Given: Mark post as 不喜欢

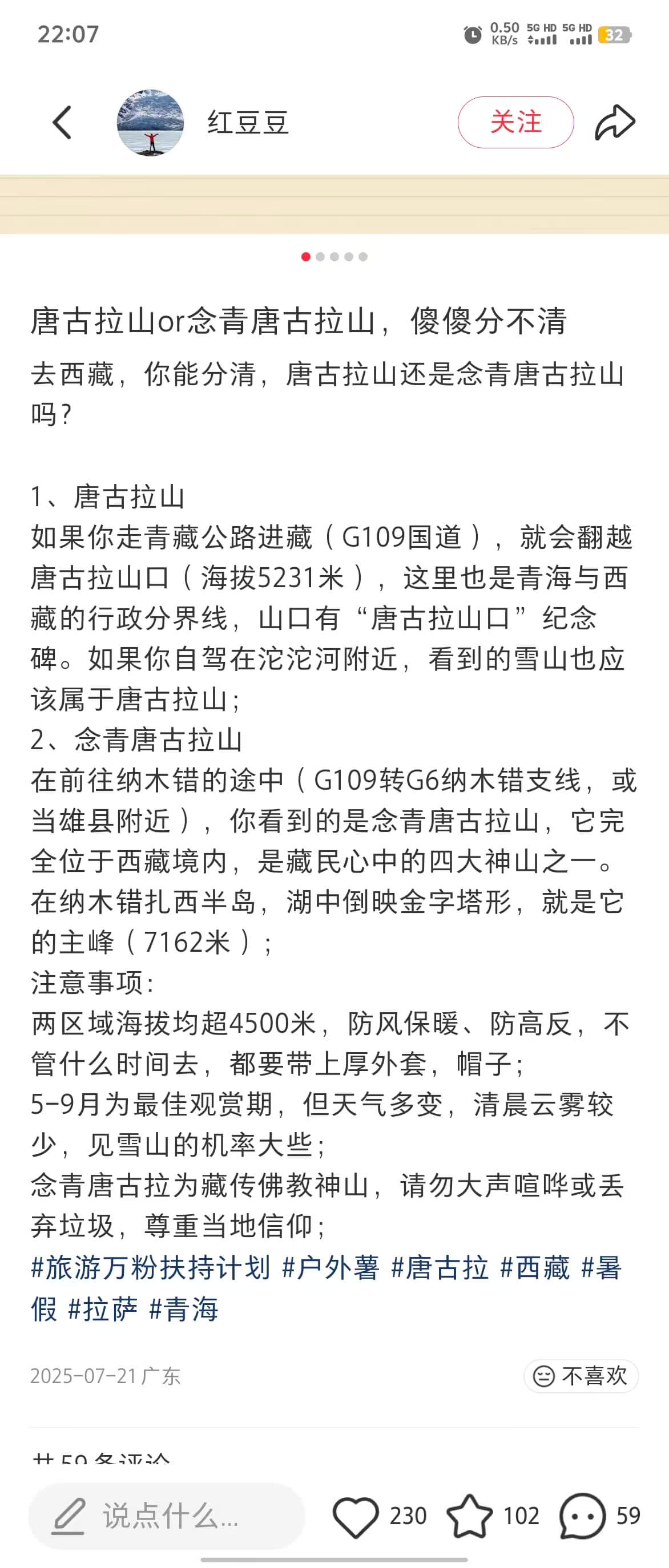Looking at the screenshot, I should coord(581,1376).
